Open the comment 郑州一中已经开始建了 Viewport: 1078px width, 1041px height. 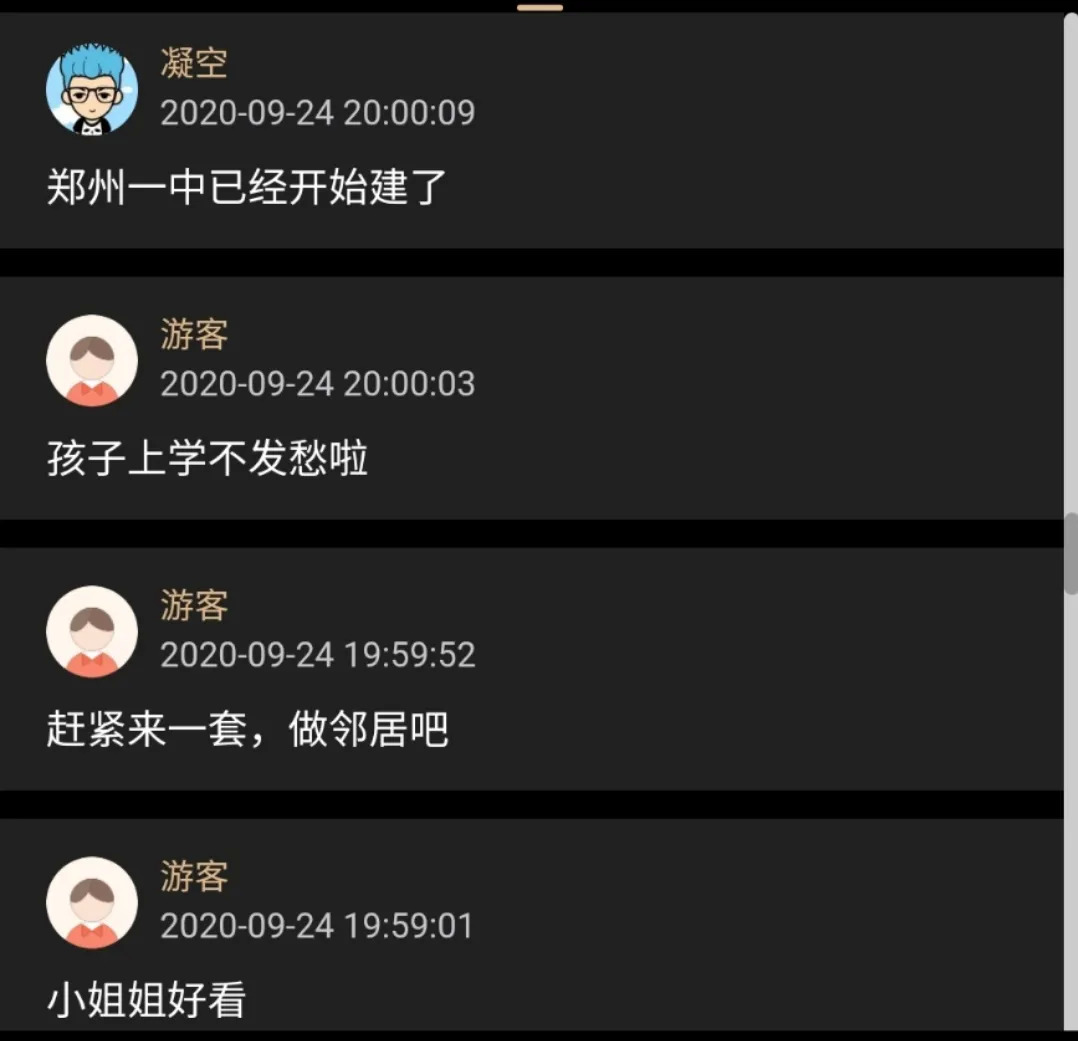[x=247, y=187]
